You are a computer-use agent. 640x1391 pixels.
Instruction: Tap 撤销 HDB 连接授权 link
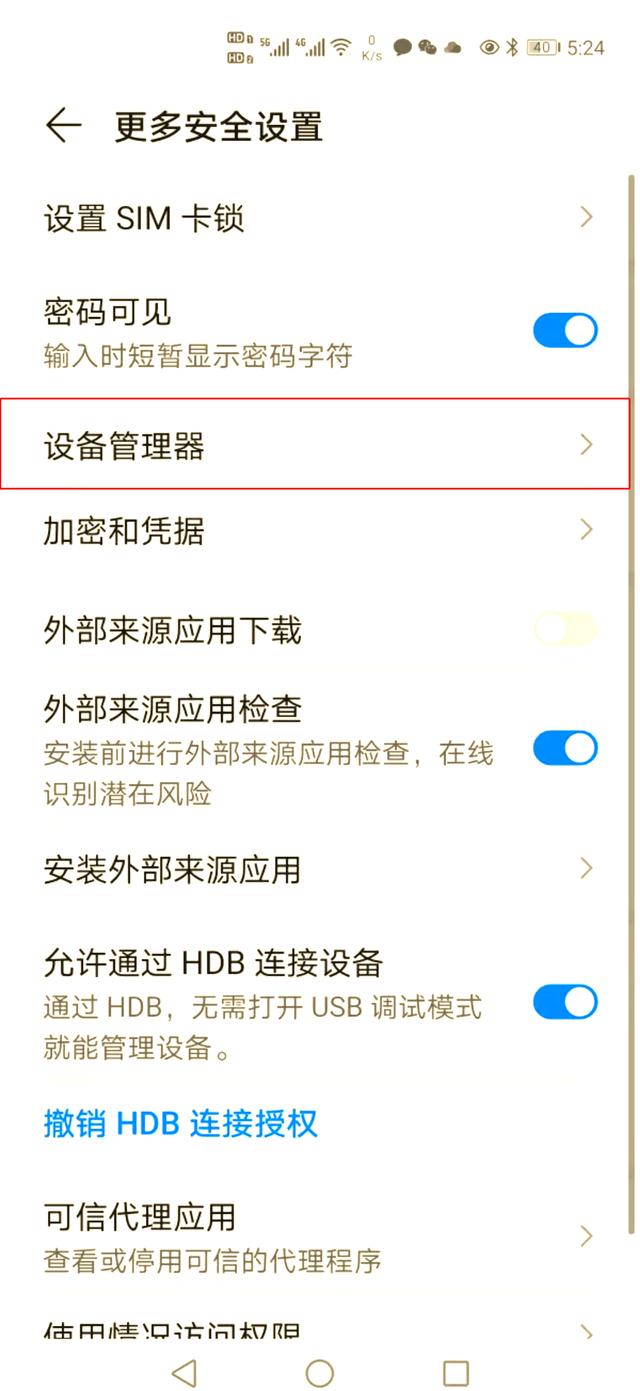pos(180,1123)
